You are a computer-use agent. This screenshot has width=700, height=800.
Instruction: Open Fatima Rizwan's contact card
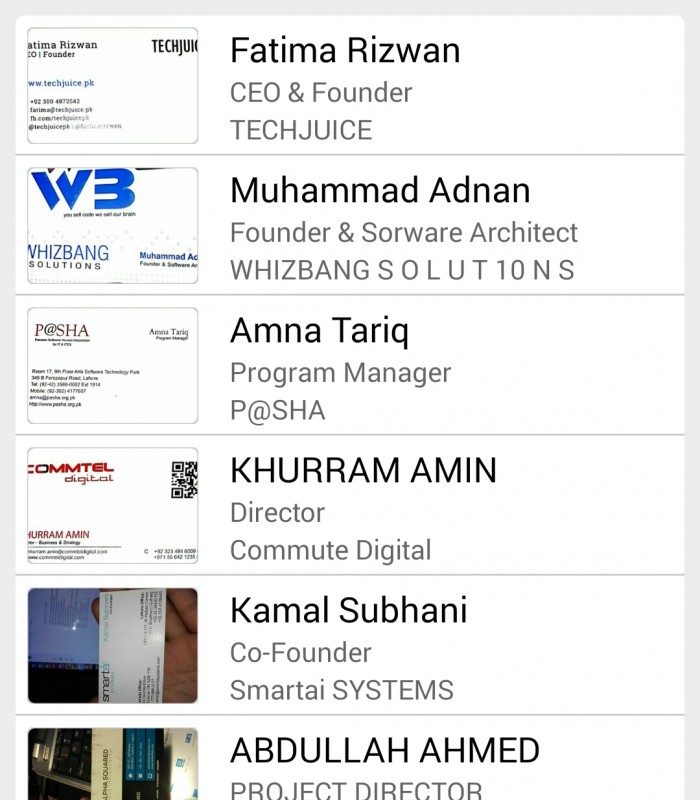click(x=345, y=51)
